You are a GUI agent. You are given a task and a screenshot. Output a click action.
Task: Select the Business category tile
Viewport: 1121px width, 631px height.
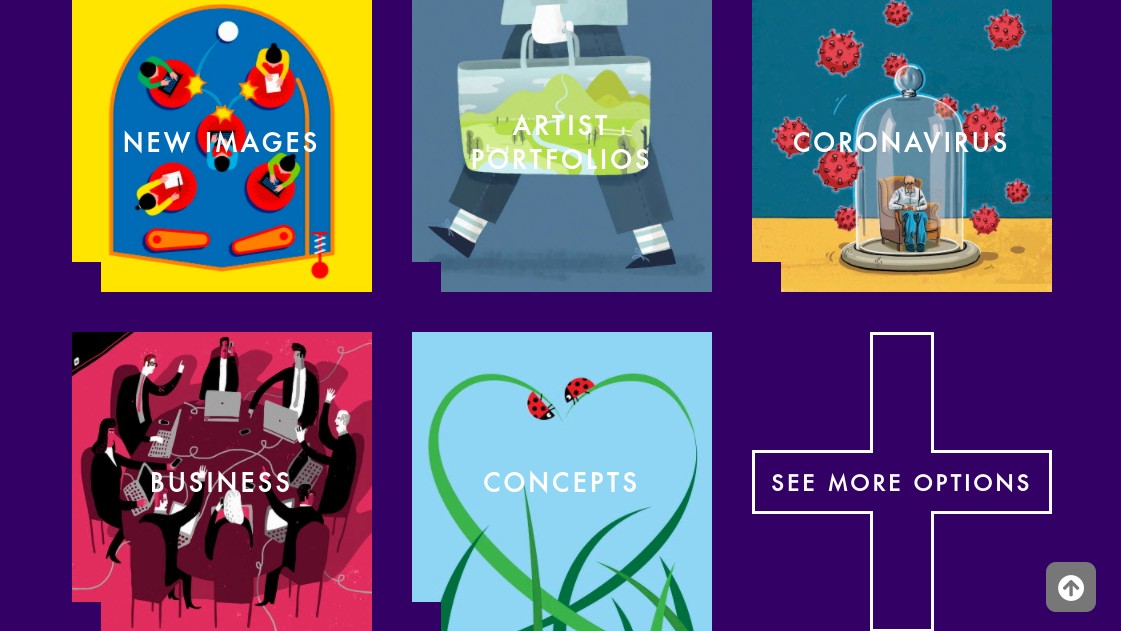coord(221,482)
